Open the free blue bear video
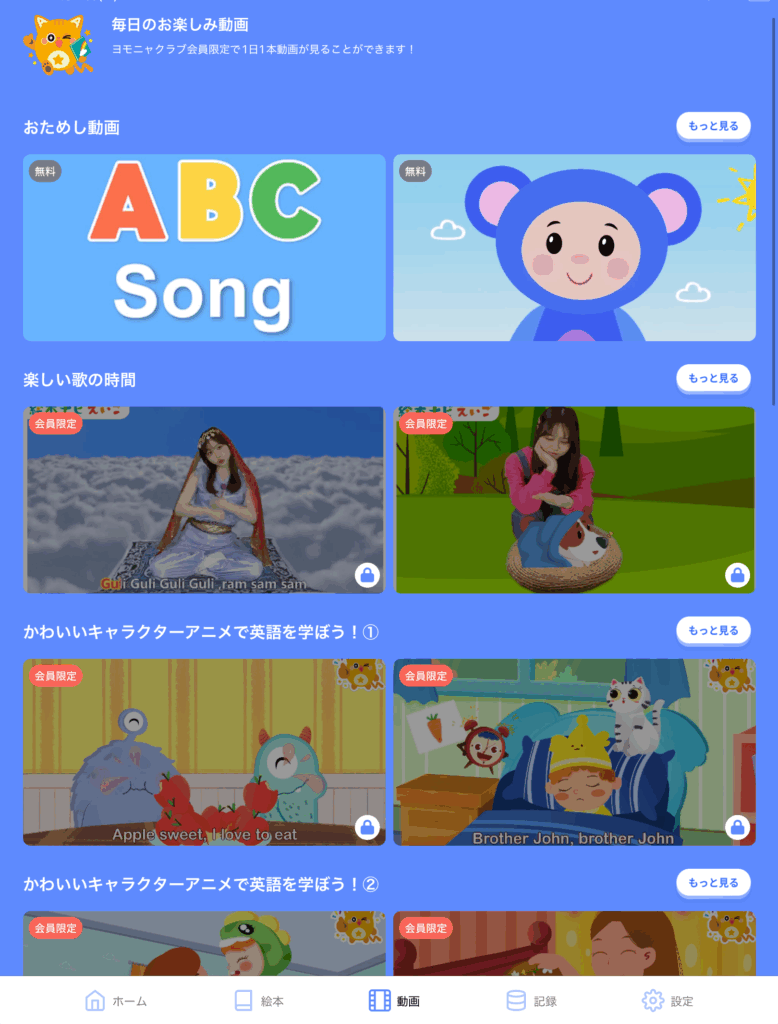778x1024 pixels. [574, 247]
